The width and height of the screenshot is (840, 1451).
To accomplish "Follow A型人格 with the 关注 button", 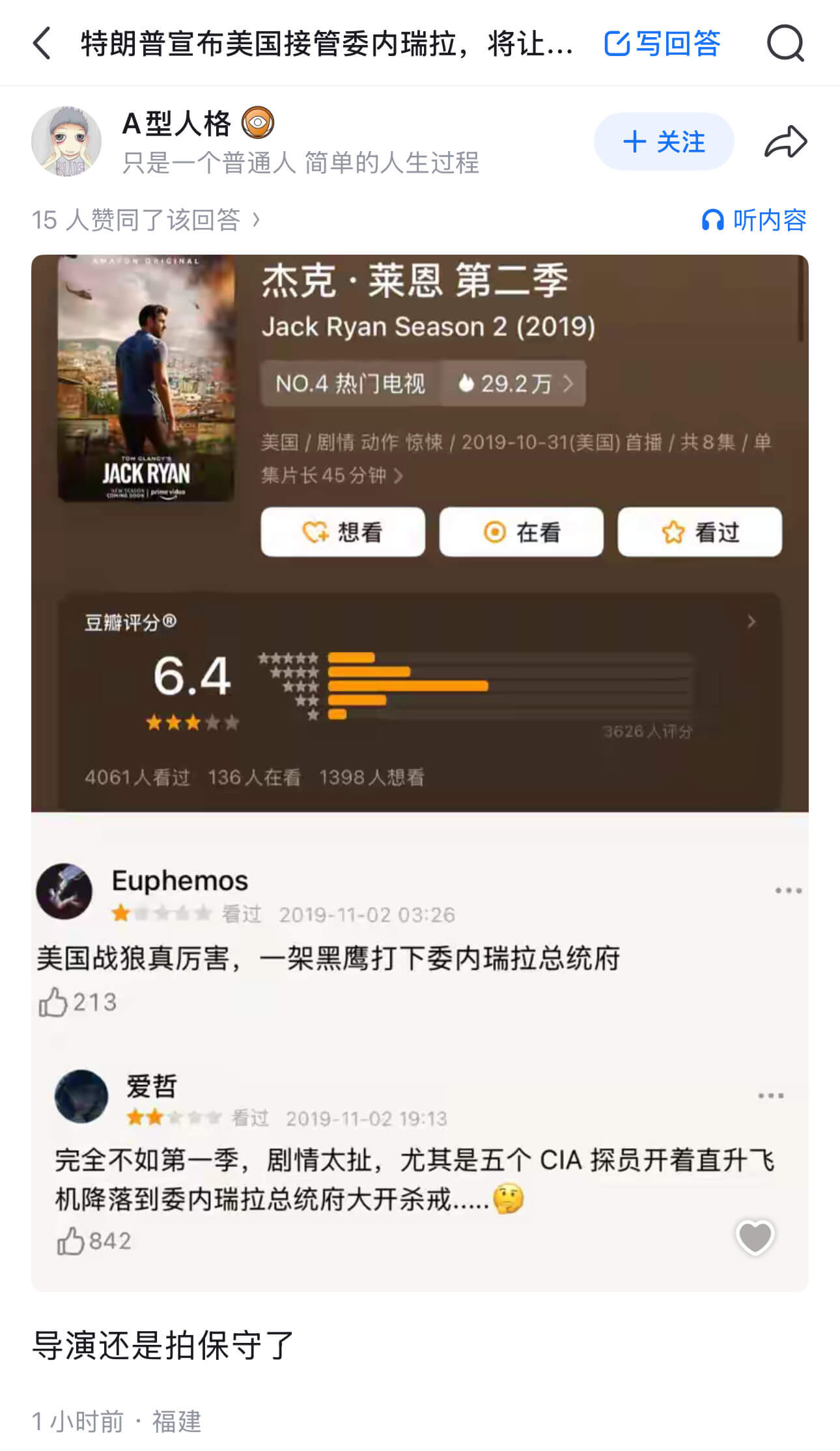I will tap(663, 141).
